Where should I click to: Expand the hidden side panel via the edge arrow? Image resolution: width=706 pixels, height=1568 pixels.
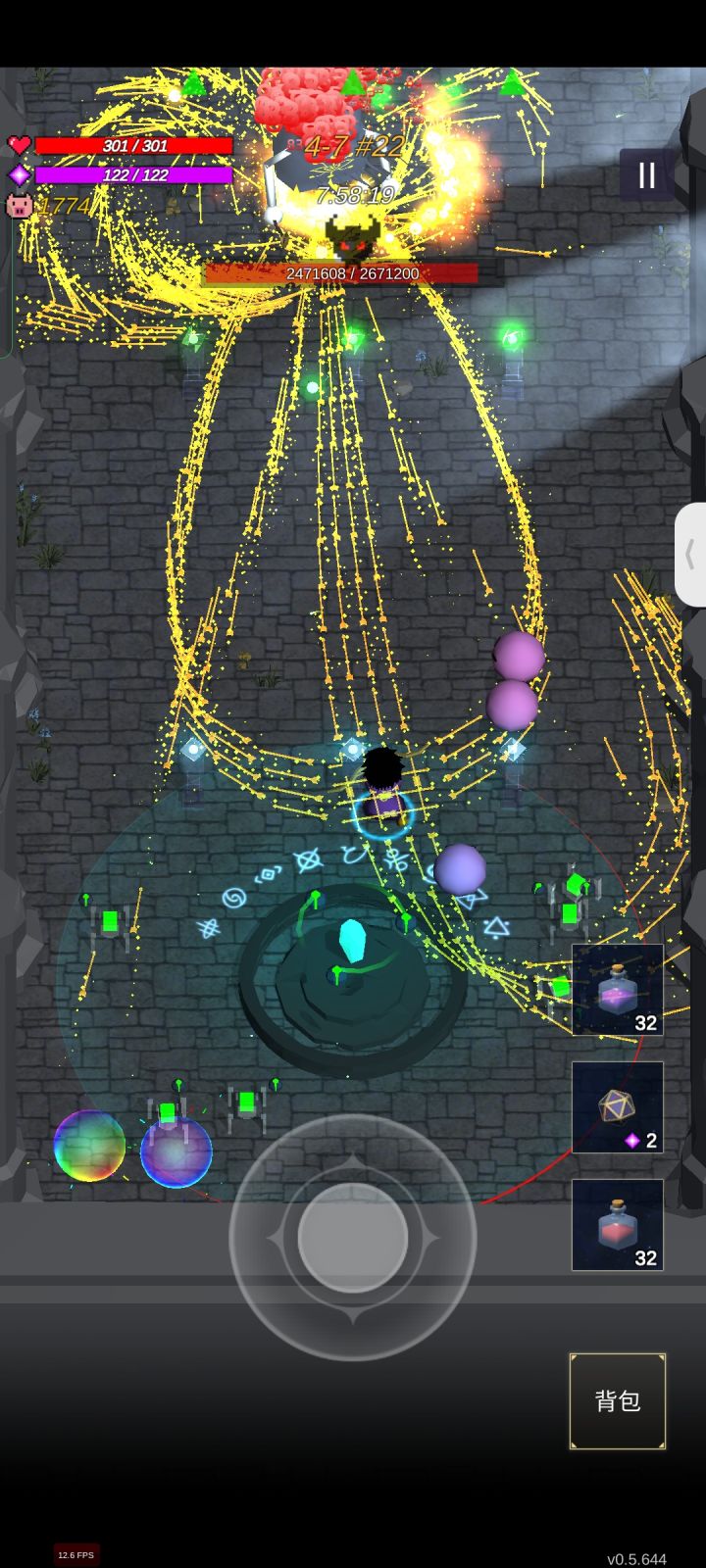(692, 551)
